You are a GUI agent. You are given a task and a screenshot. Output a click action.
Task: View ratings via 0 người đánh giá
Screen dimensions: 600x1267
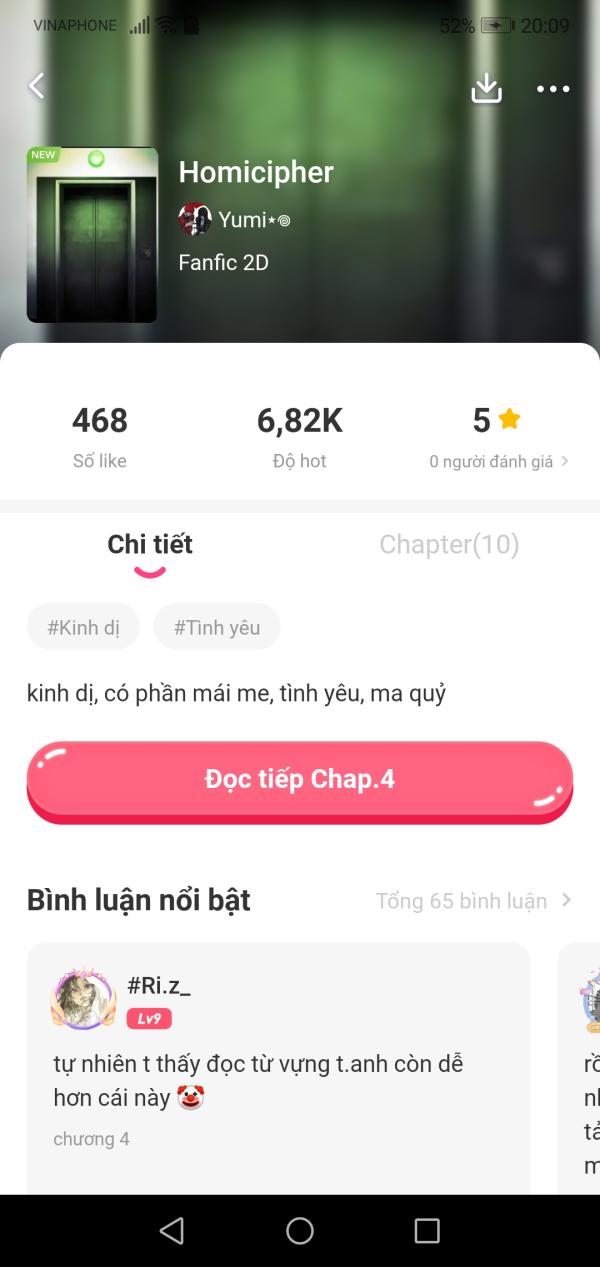pos(499,461)
